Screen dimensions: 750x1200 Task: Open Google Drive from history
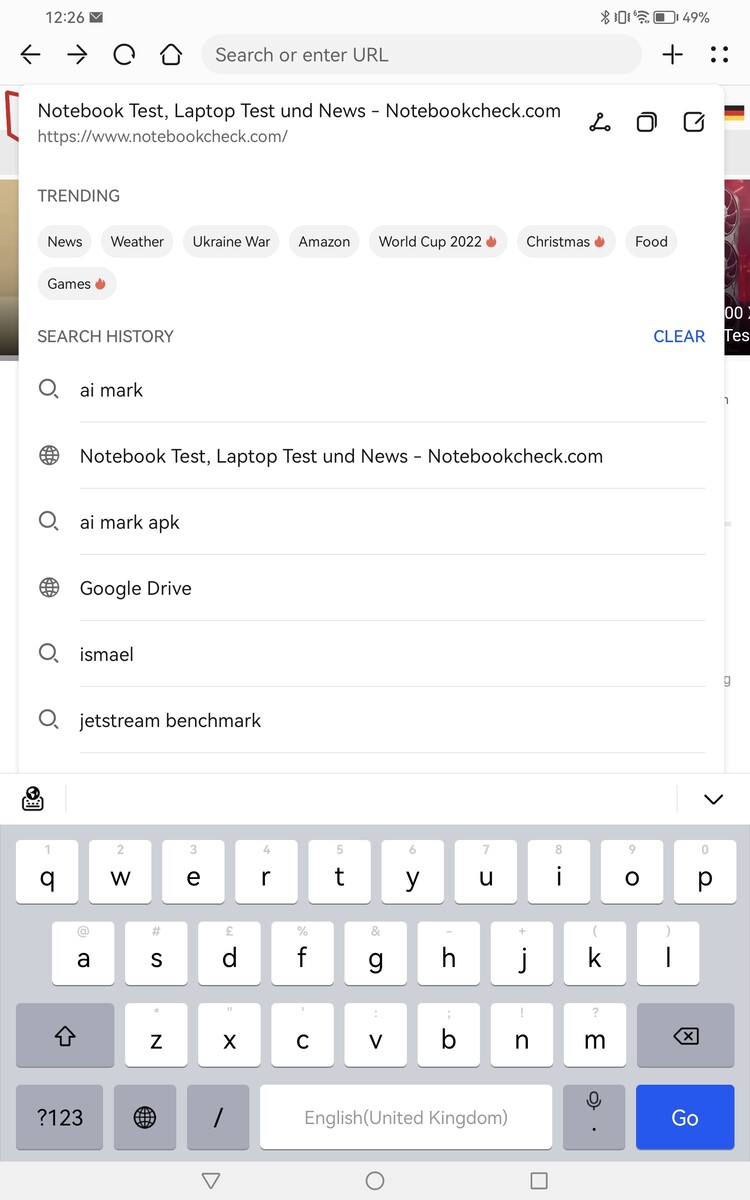pos(136,588)
